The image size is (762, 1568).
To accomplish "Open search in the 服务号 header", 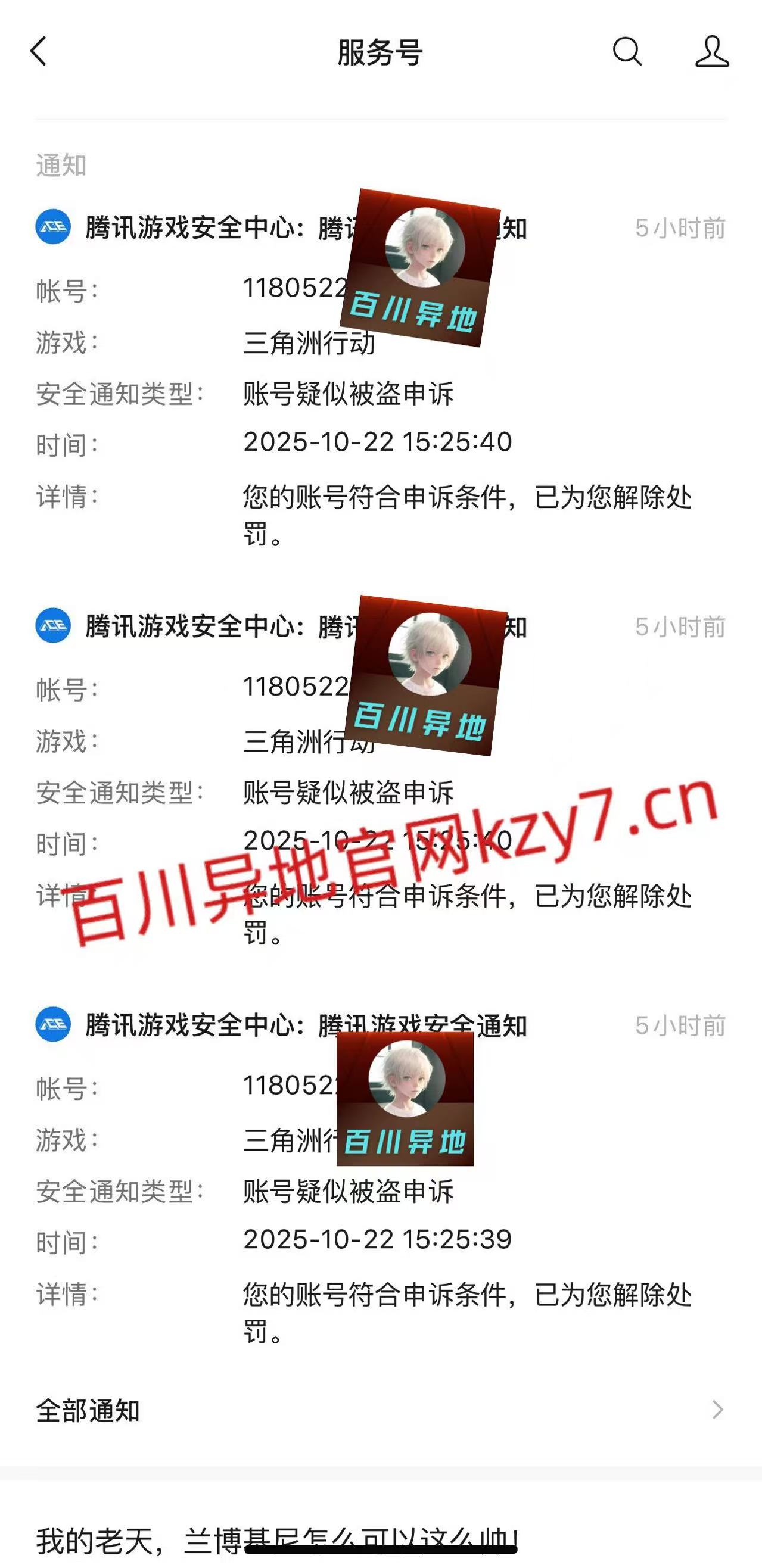I will (x=627, y=51).
